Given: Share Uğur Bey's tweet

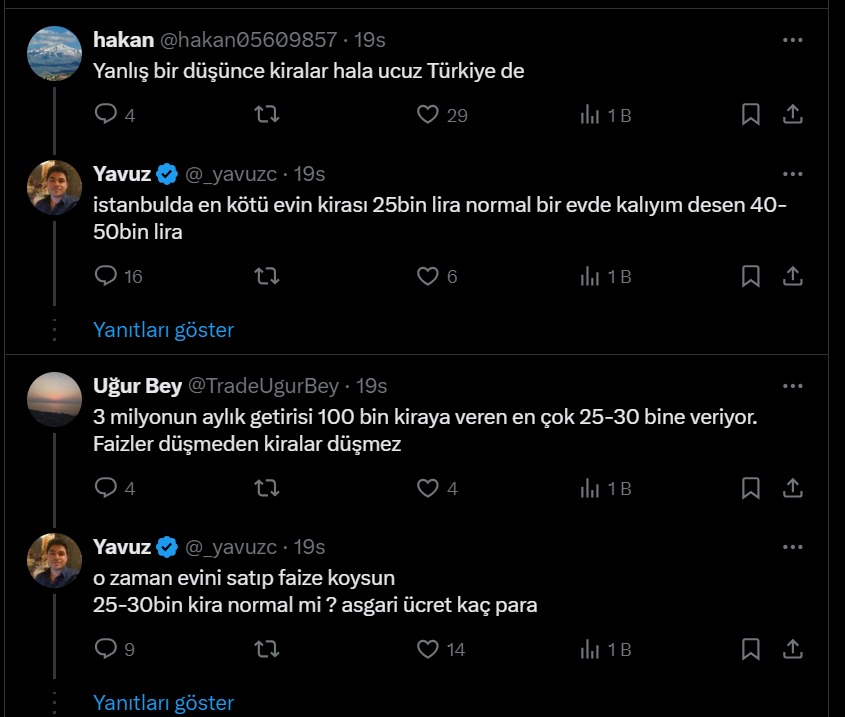Looking at the screenshot, I should pyautogui.click(x=792, y=488).
